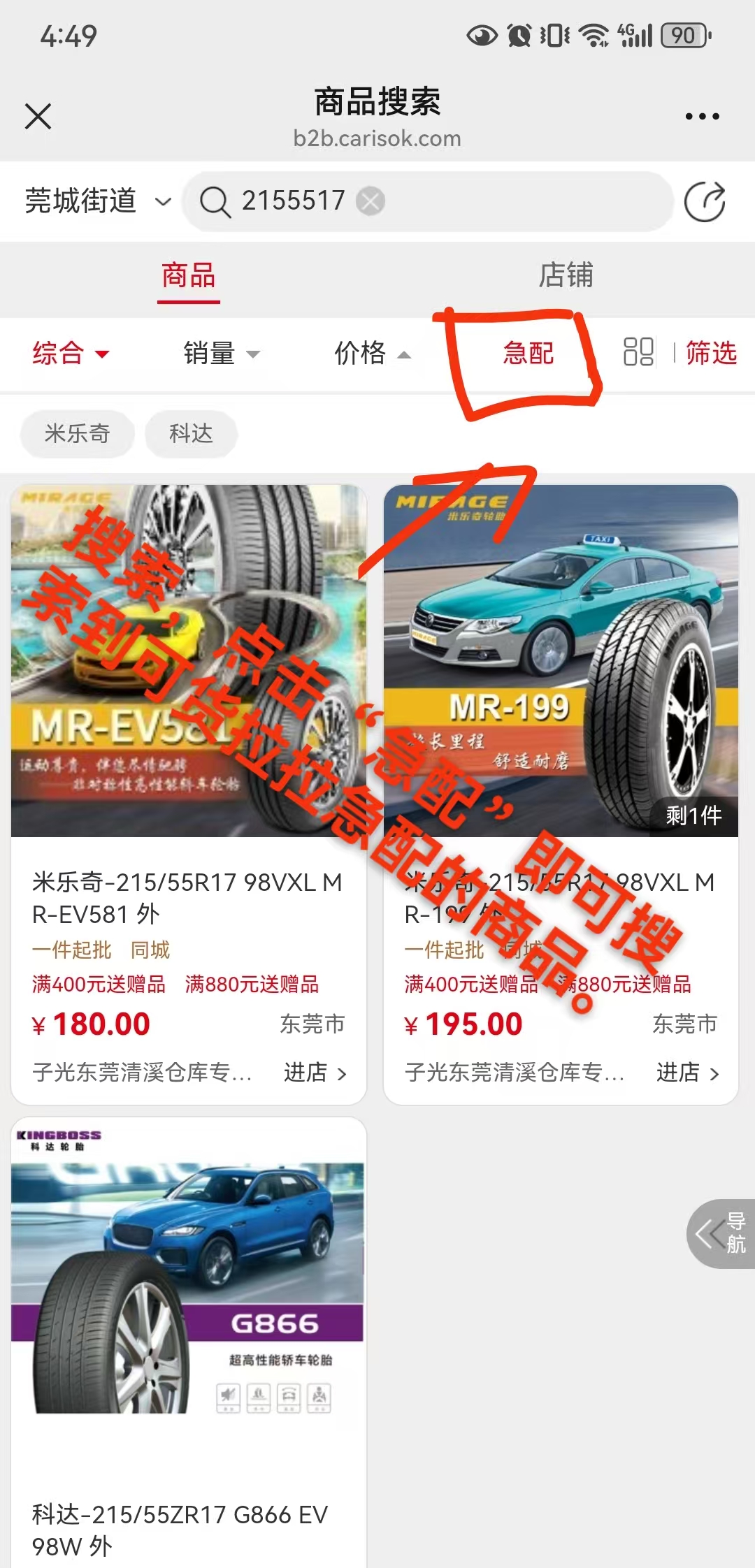This screenshot has height=1568, width=755.
Task: Toggle the grid layout view icon
Action: point(638,352)
